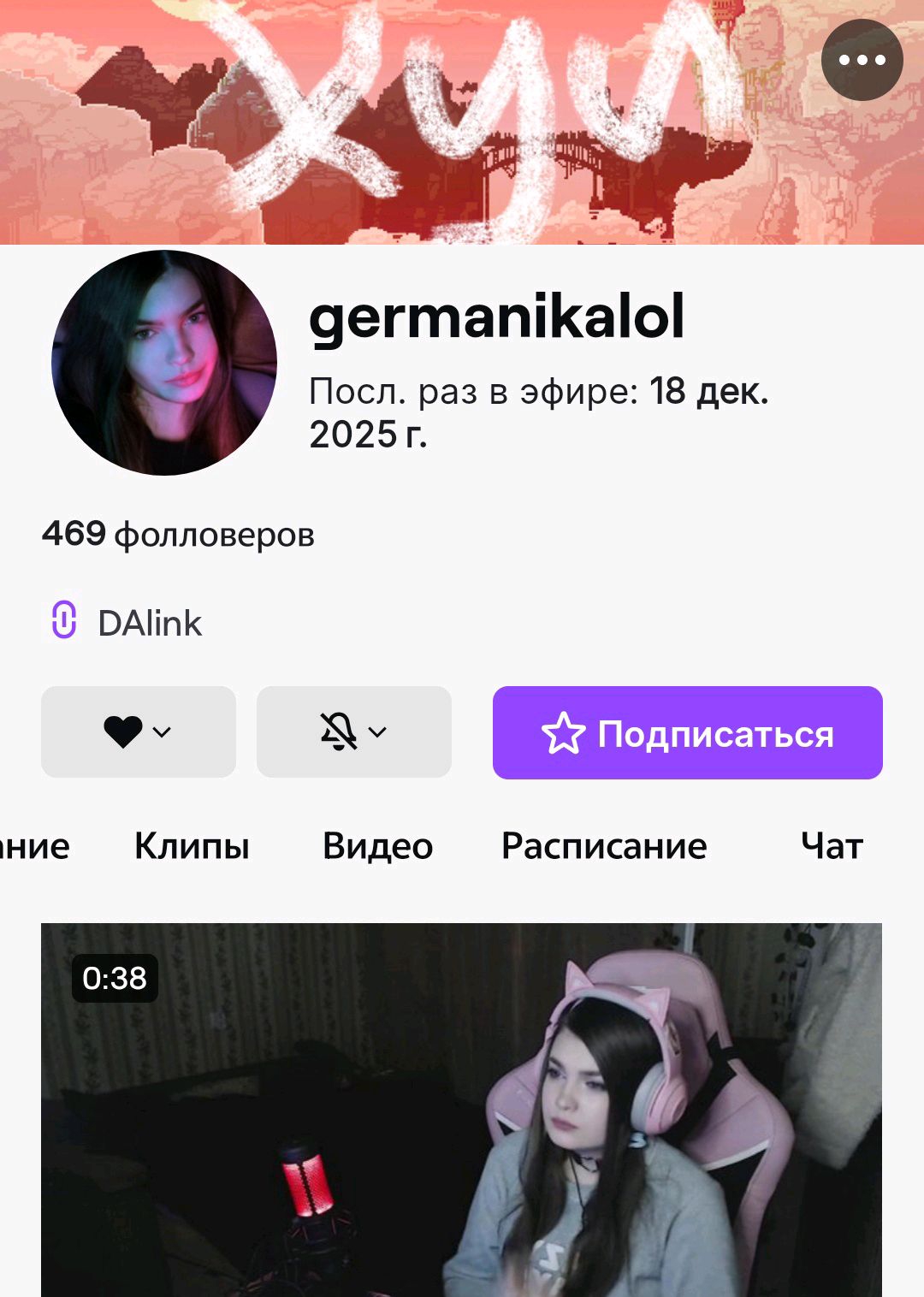924x1297 pixels.
Task: Switch to the Клипы tab
Action: (x=192, y=846)
